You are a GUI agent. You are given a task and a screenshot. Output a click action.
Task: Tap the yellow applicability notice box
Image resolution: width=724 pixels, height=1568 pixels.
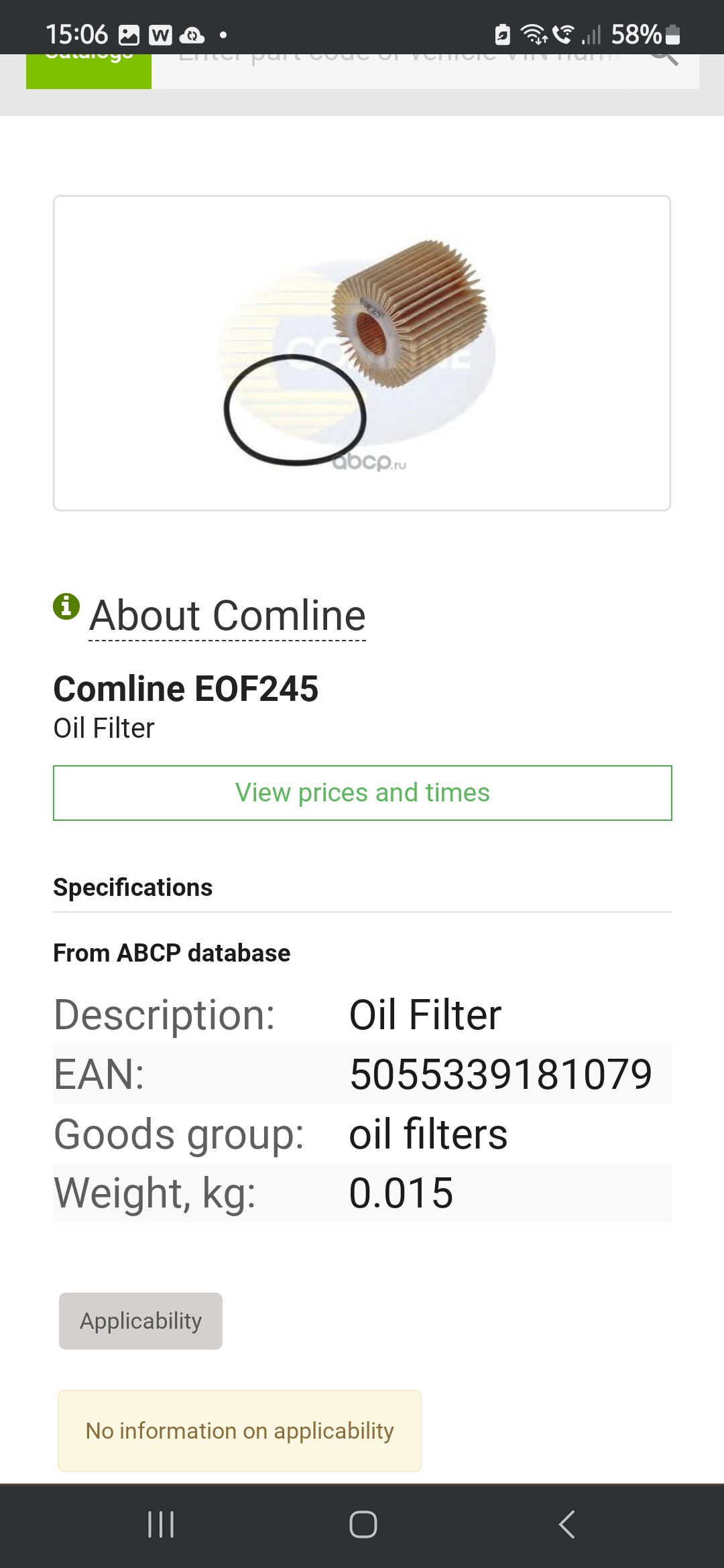(x=239, y=1429)
